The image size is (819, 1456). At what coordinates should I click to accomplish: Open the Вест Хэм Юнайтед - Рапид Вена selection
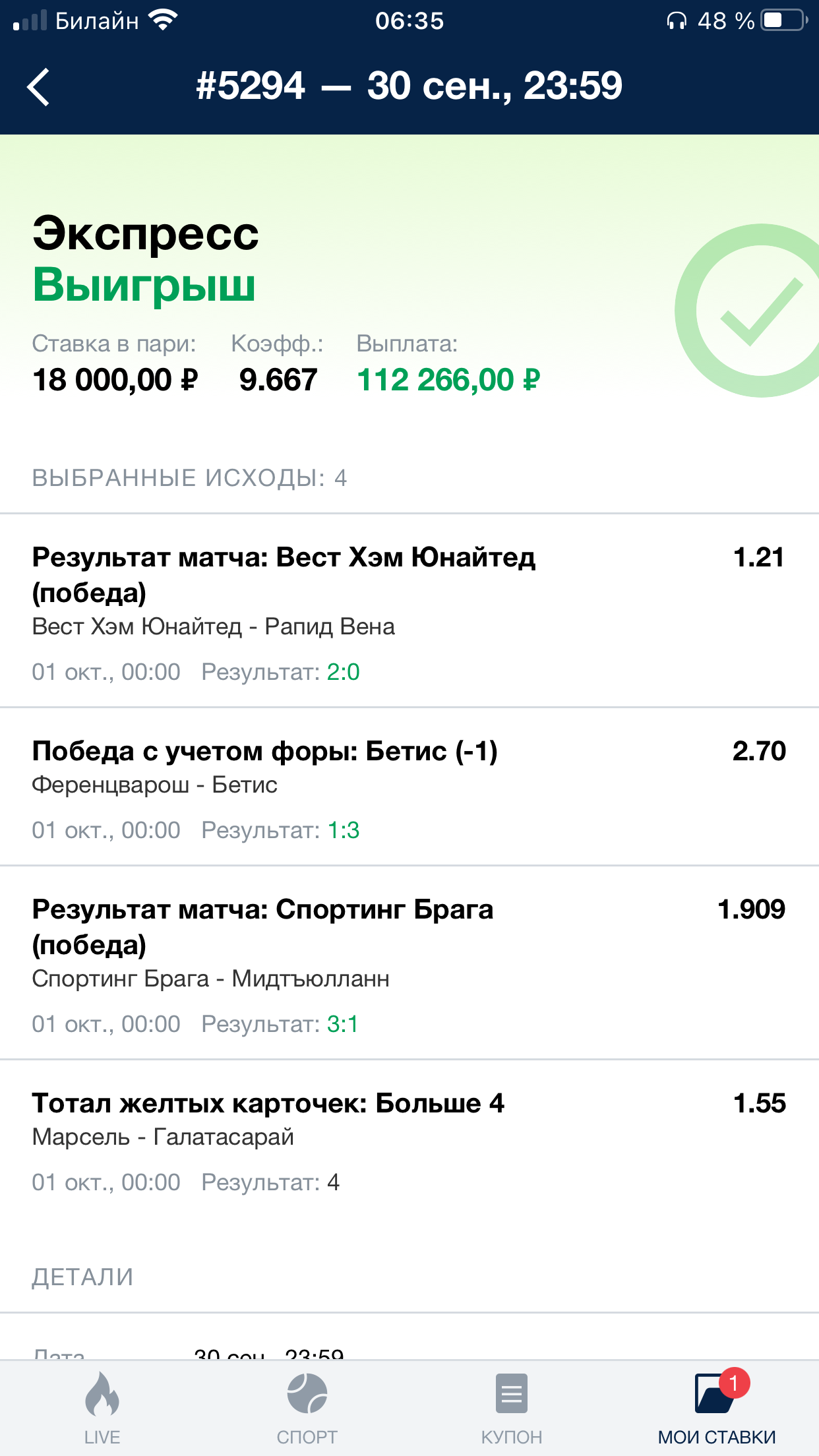click(x=409, y=611)
